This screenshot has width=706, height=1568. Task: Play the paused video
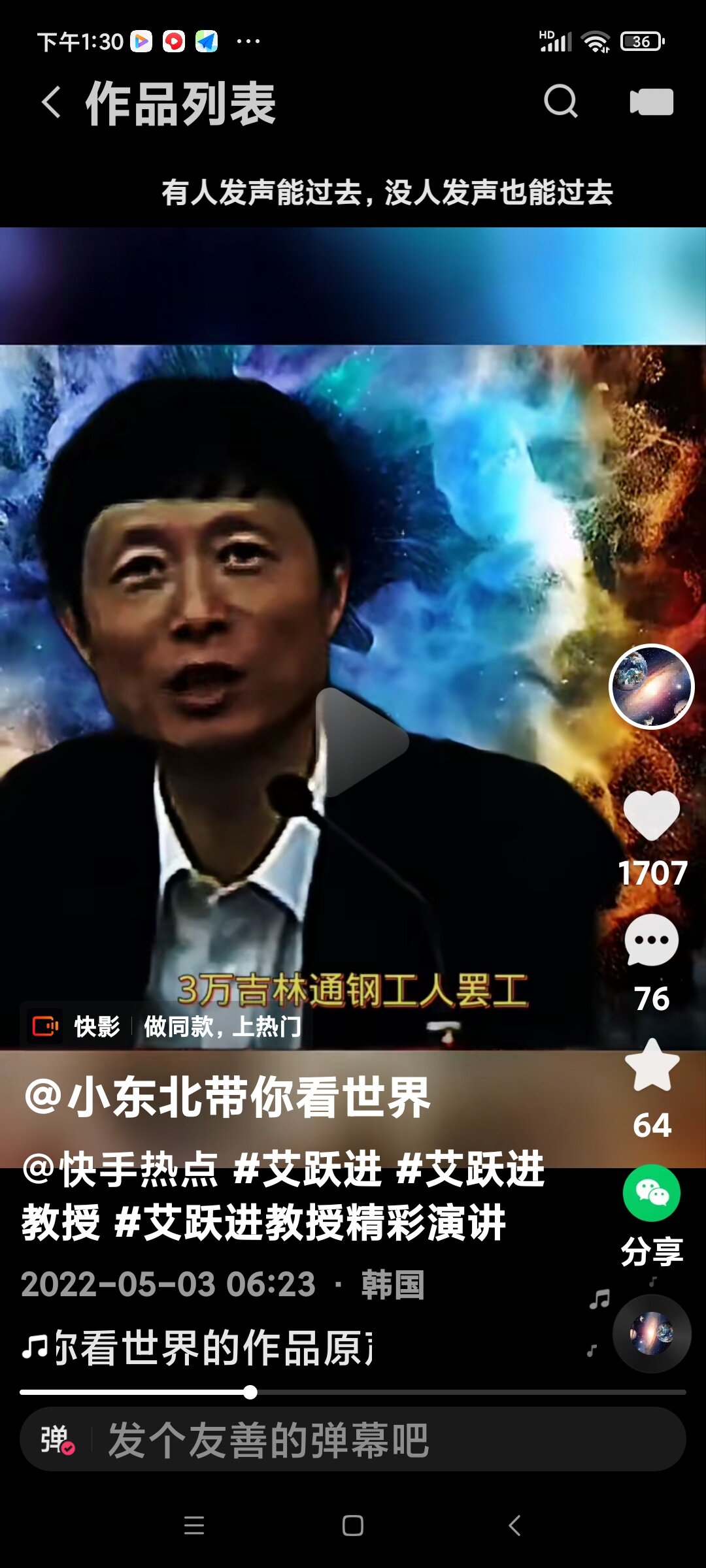[x=361, y=742]
